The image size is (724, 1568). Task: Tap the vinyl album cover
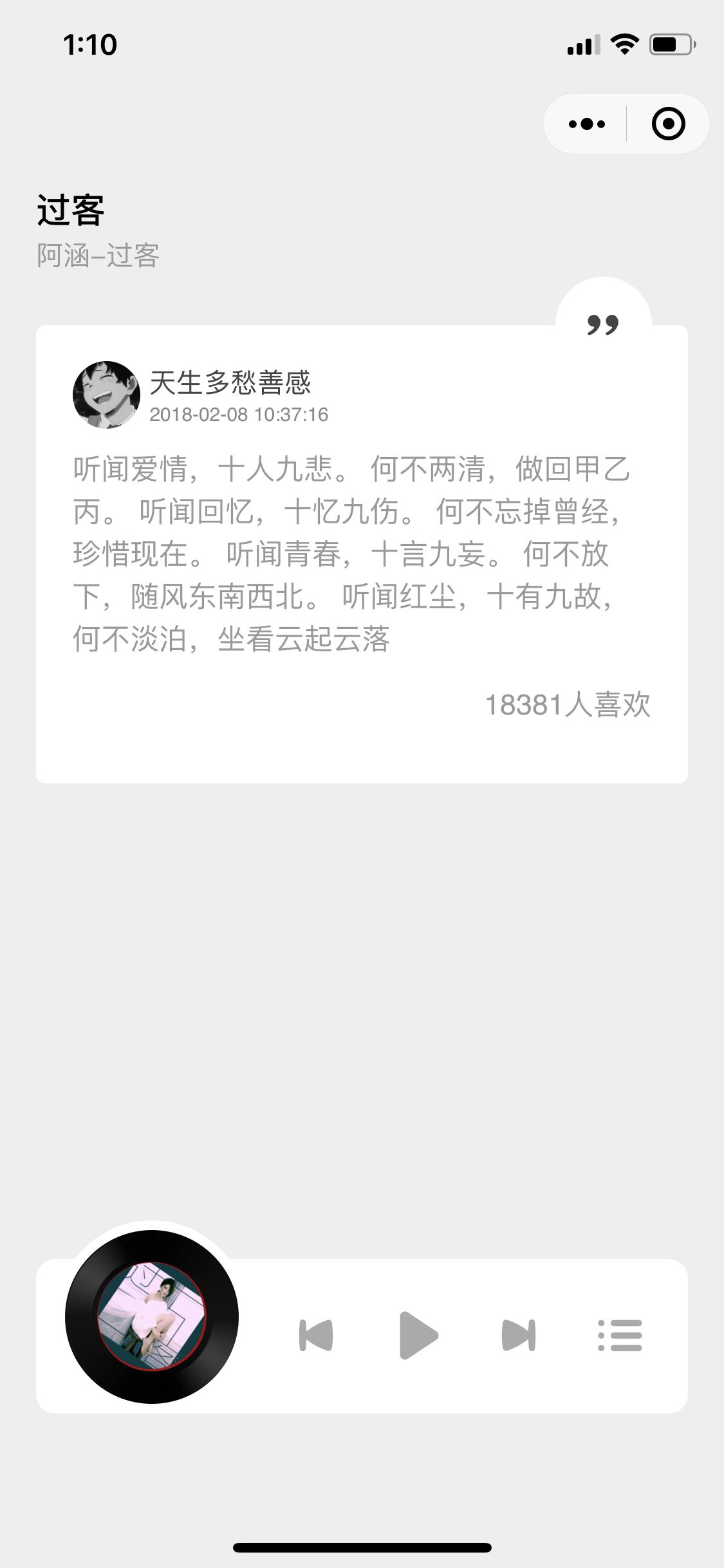152,1317
